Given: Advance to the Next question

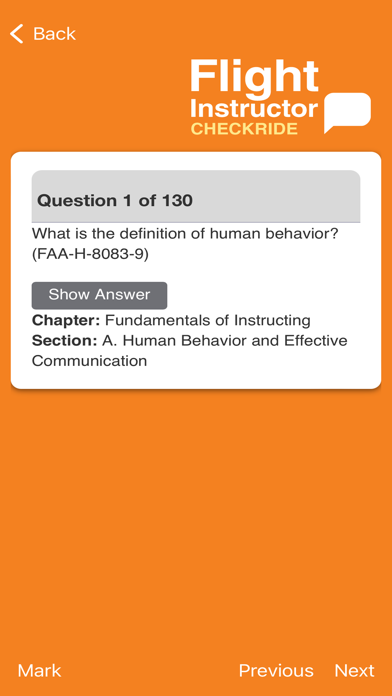Looking at the screenshot, I should [354, 670].
